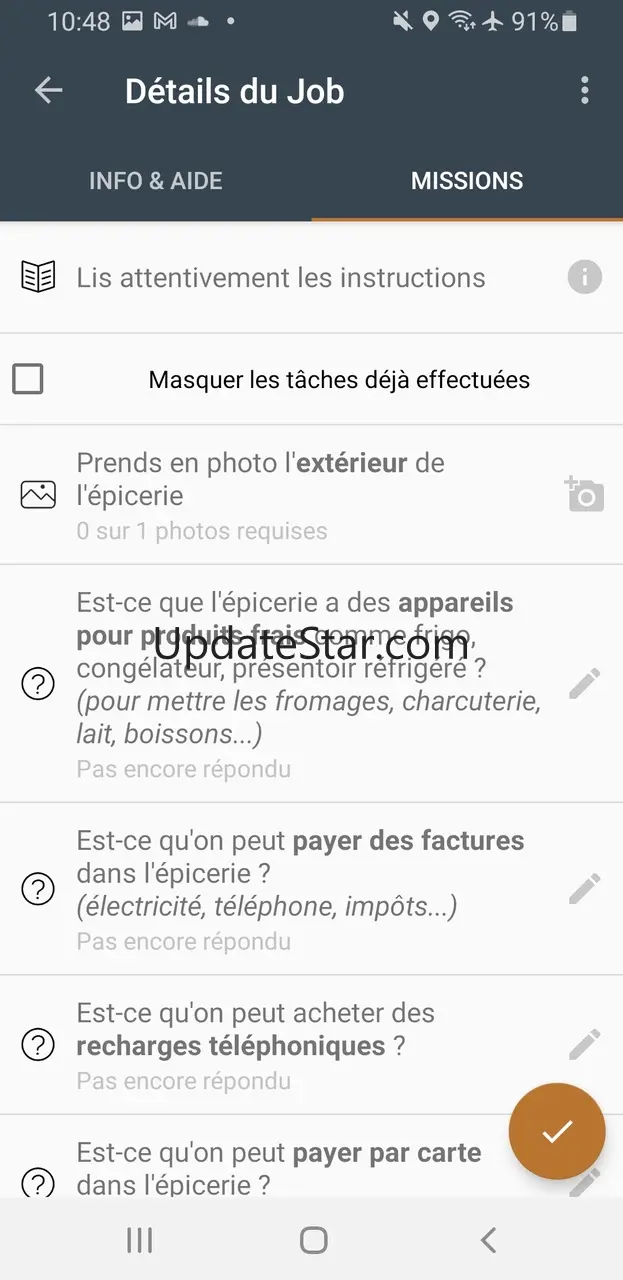Open the Lis attentivement les instructions row
This screenshot has height=1280, width=623.
coord(281,277)
